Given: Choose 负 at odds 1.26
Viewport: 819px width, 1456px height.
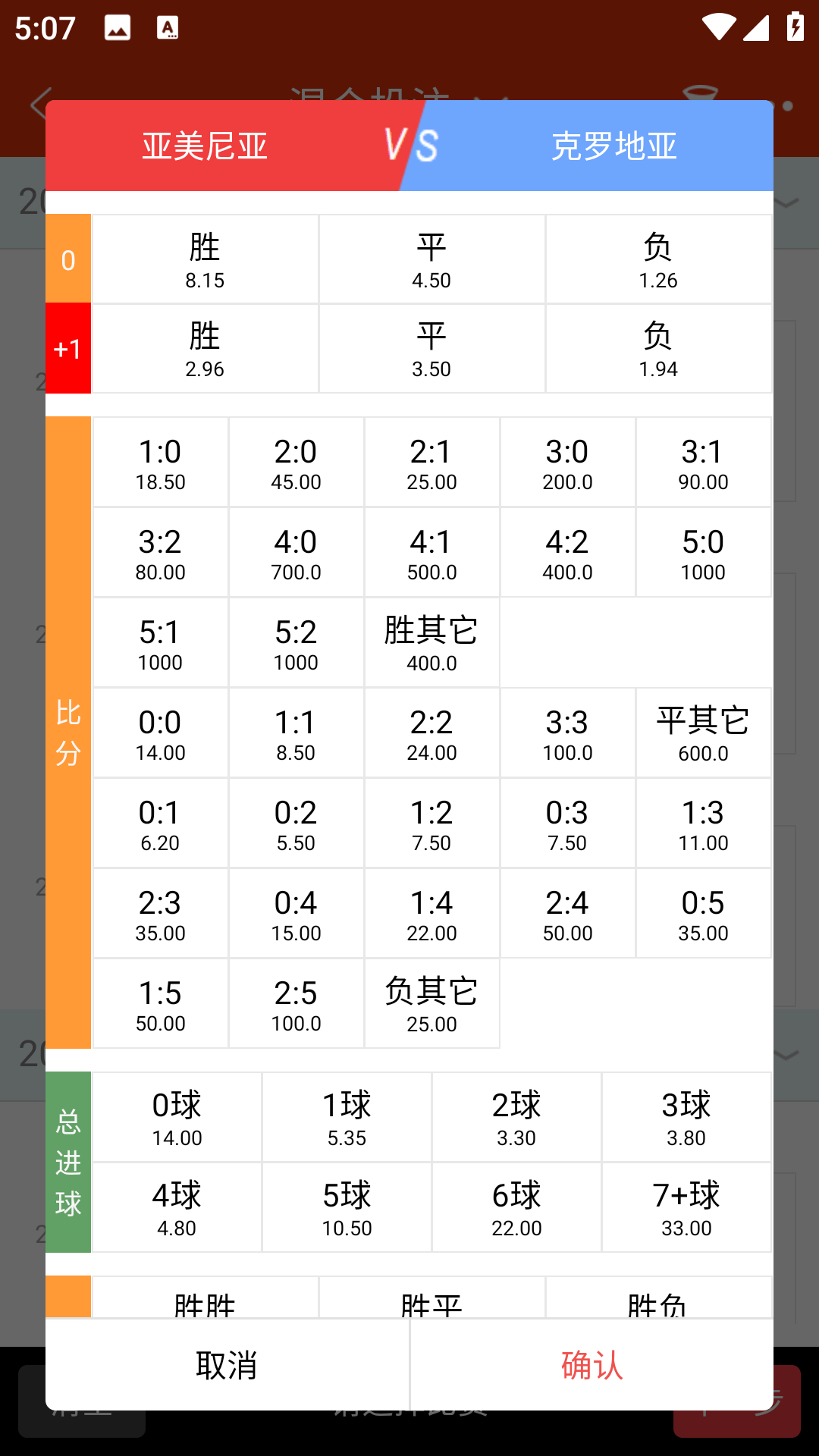Looking at the screenshot, I should pos(658,259).
